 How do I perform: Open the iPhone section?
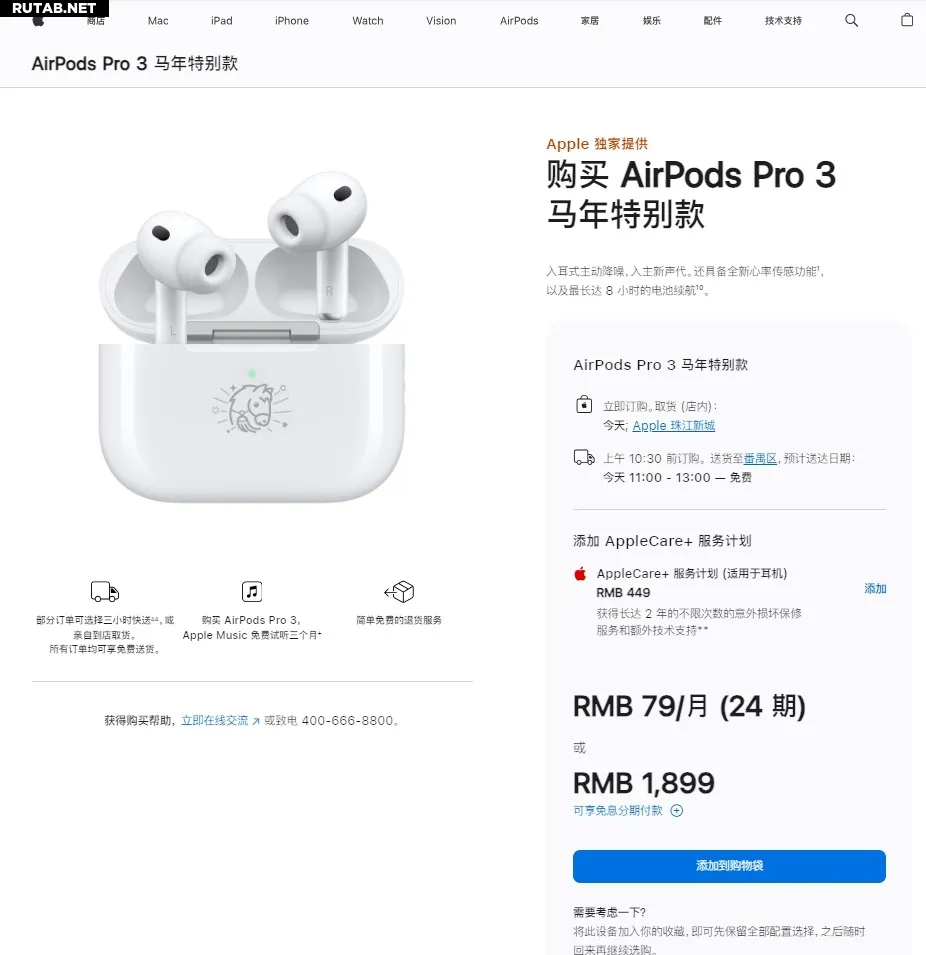[292, 21]
